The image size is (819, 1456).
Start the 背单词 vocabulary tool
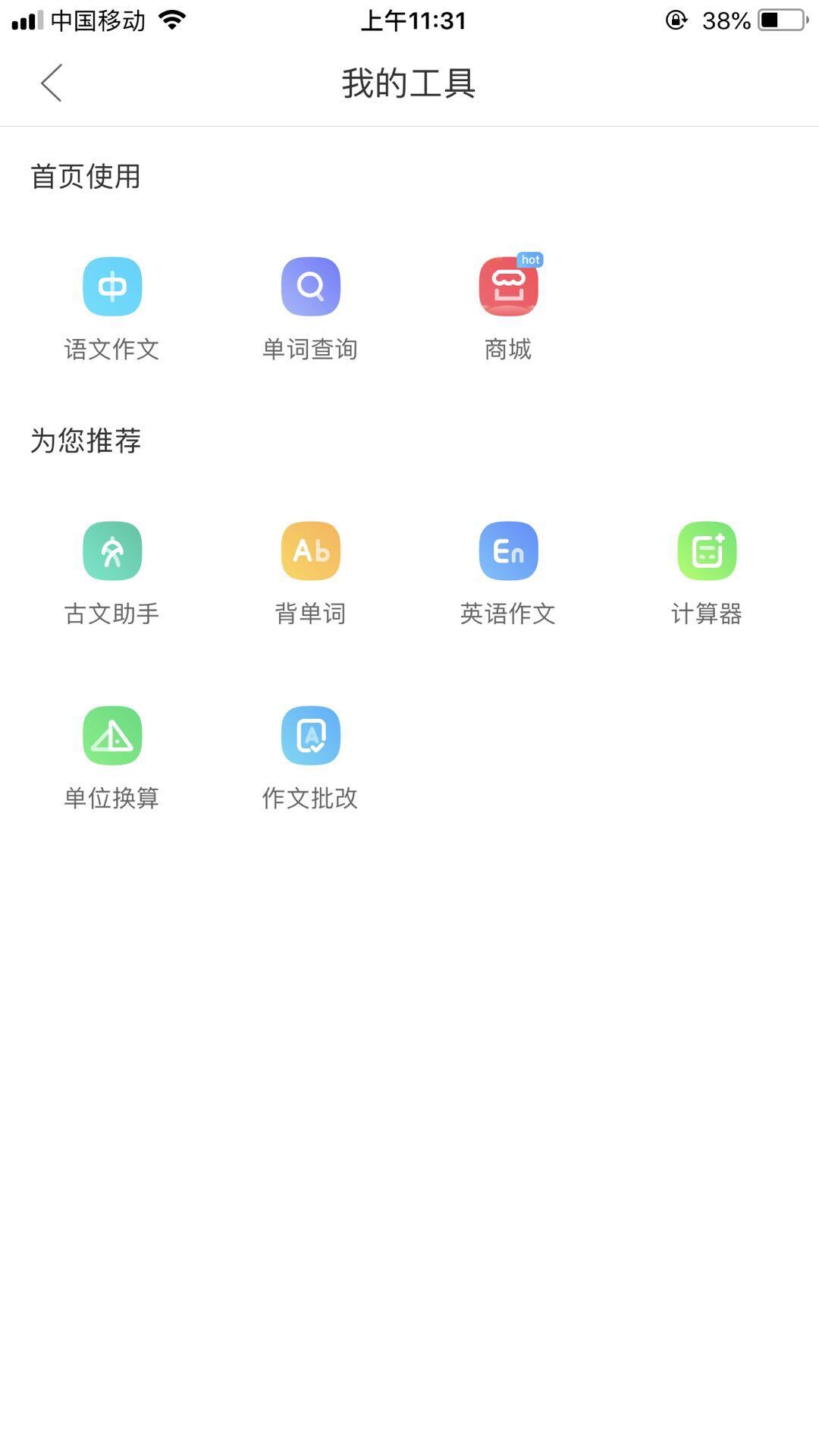(x=310, y=551)
